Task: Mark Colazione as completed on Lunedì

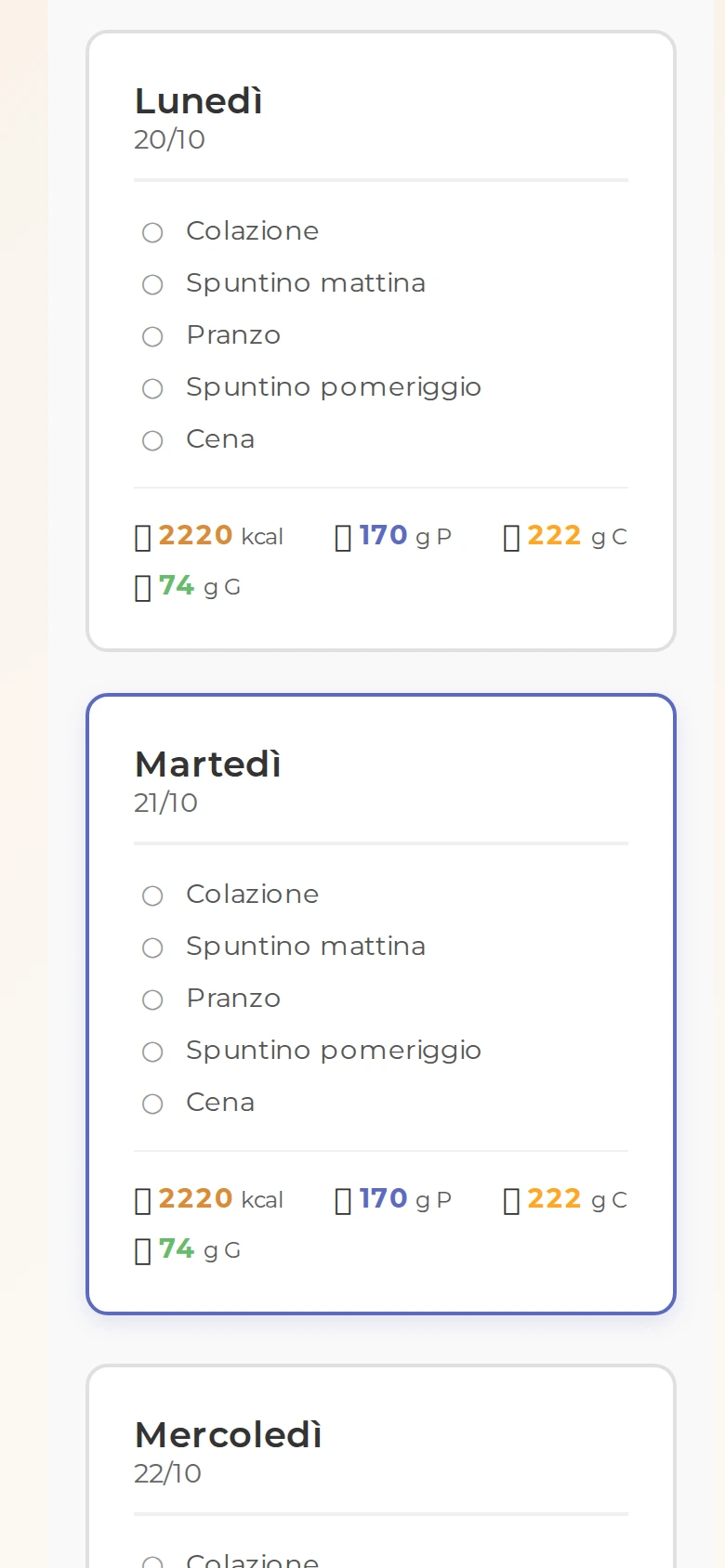Action: coord(152,232)
